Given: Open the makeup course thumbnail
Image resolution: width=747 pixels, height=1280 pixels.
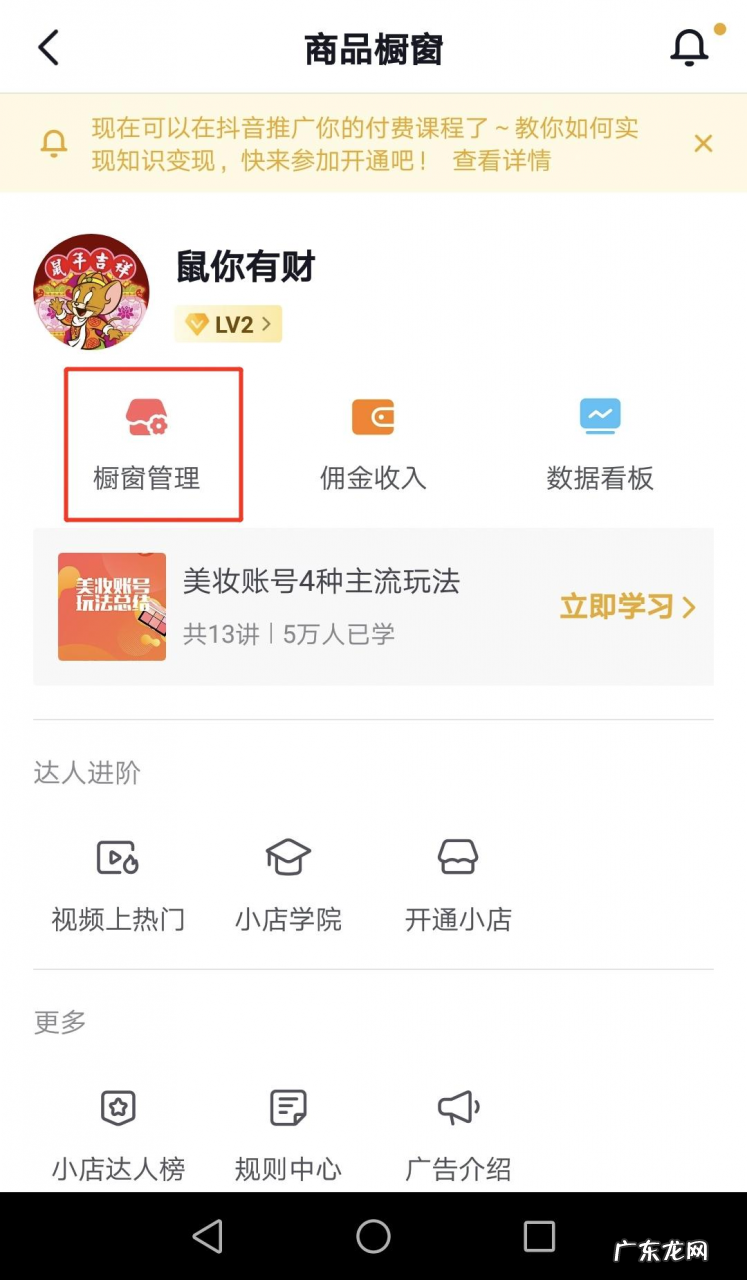Looking at the screenshot, I should [x=111, y=606].
